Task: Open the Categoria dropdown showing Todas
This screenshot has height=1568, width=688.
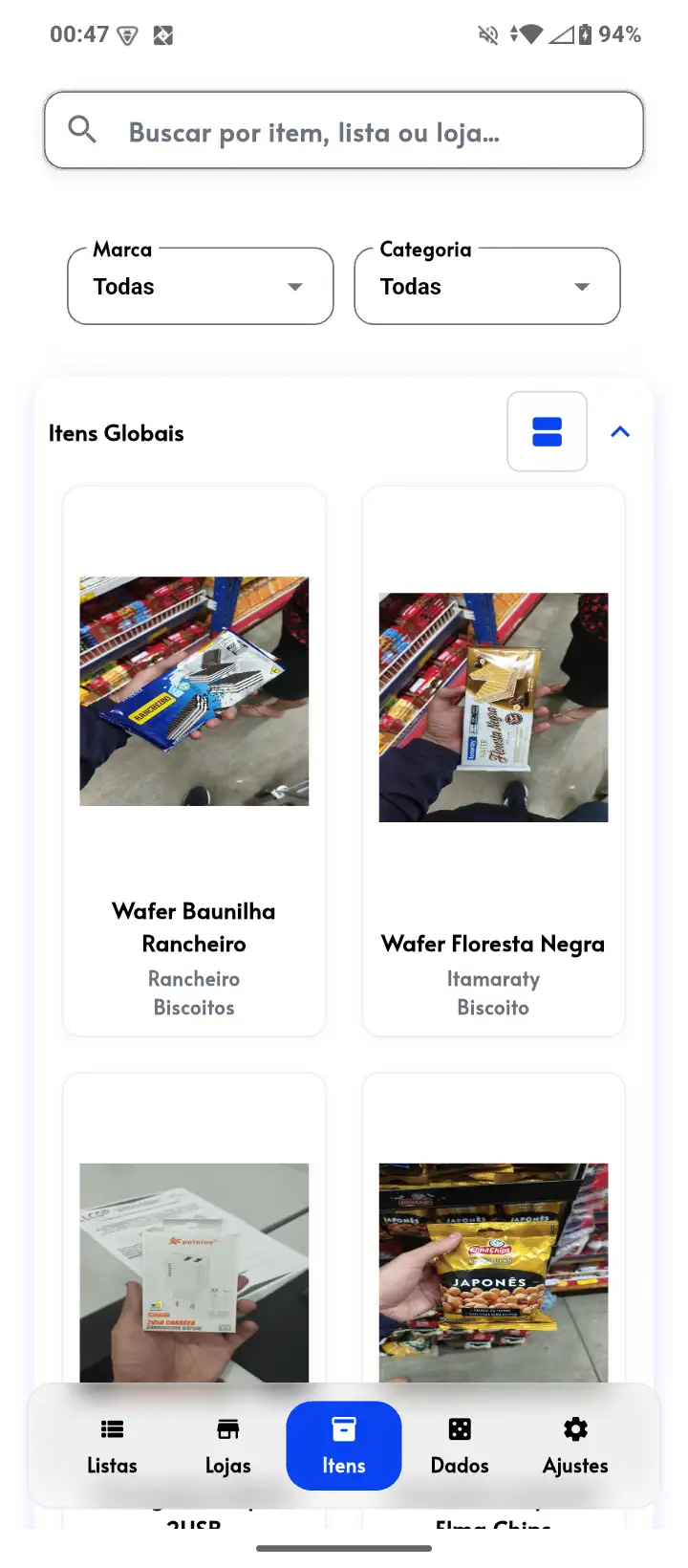Action: click(x=486, y=286)
